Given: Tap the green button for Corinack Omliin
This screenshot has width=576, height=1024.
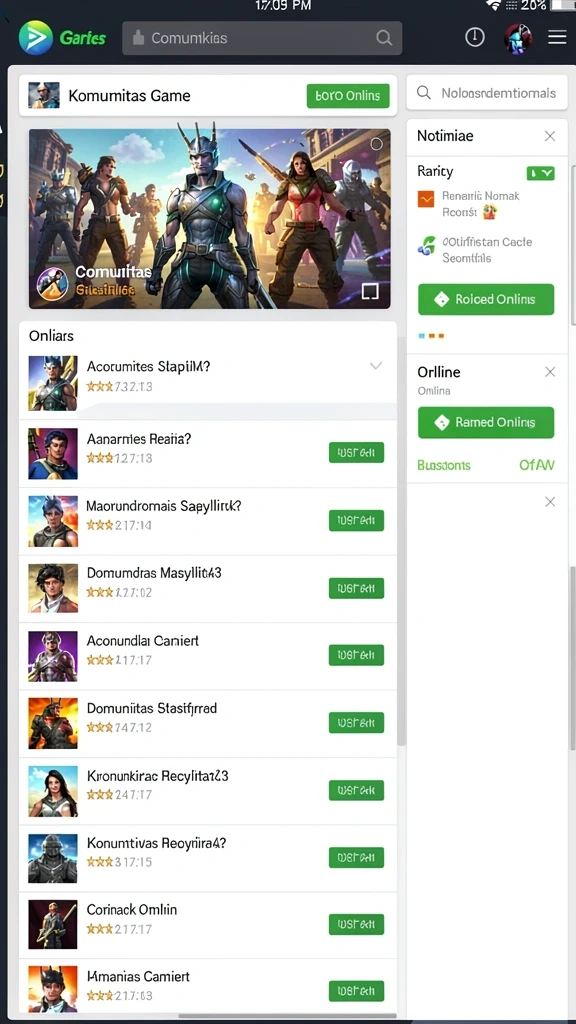Looking at the screenshot, I should 356,924.
